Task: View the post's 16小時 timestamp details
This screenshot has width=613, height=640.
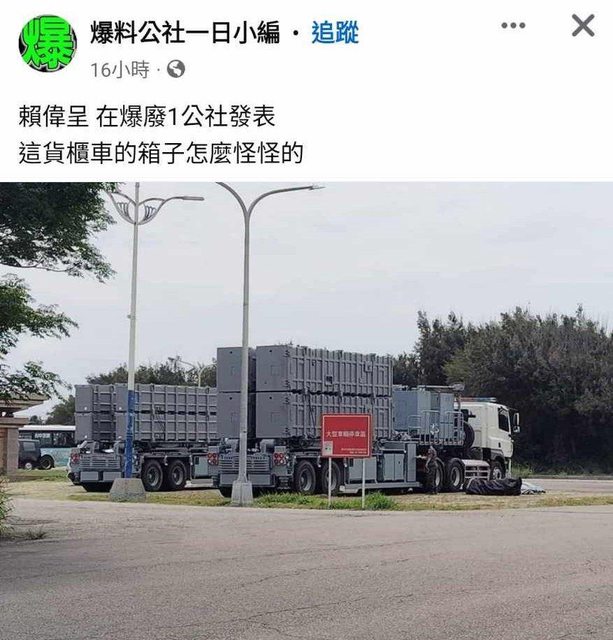Action: 119,69
